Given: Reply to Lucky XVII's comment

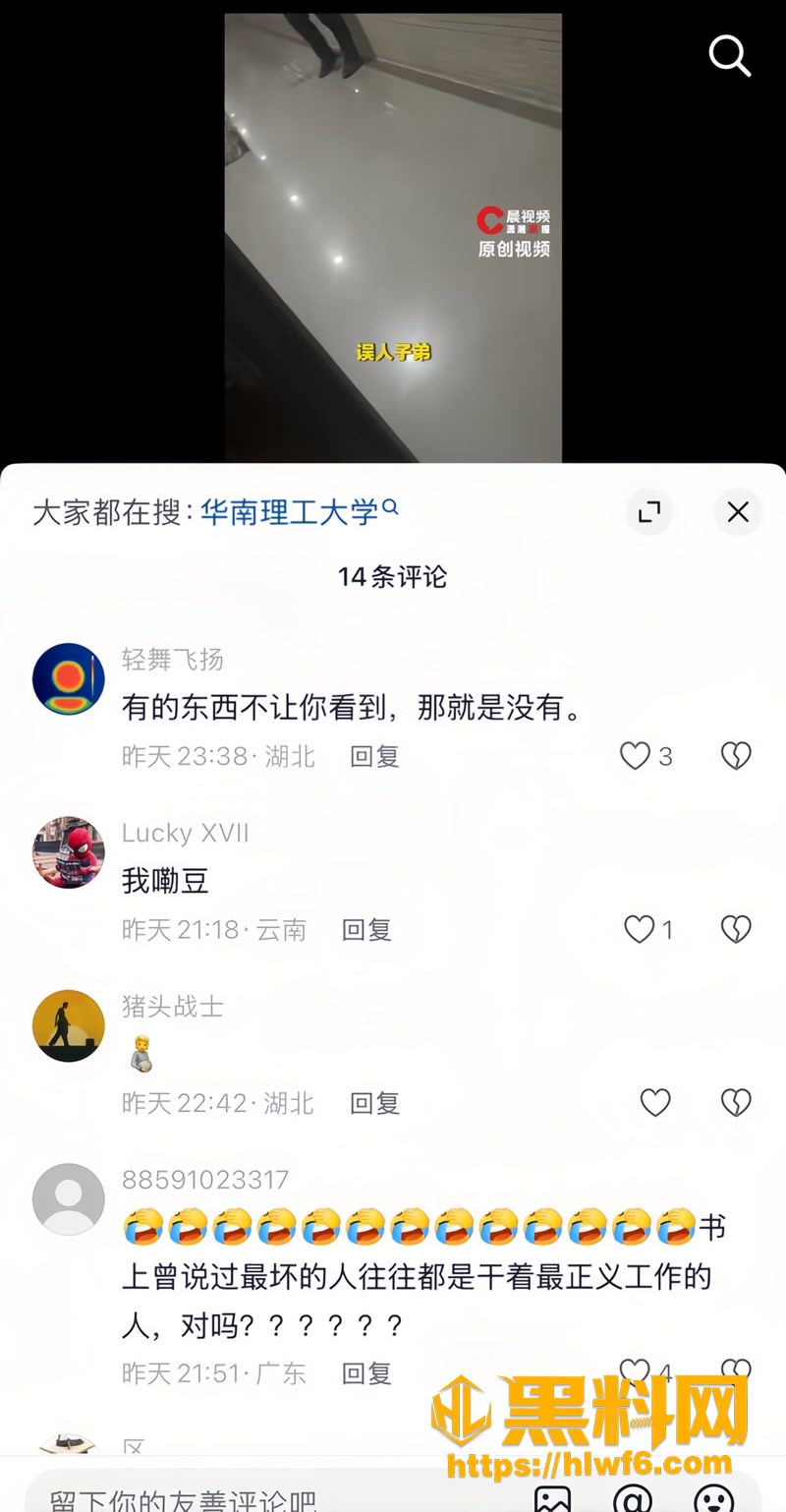Looking at the screenshot, I should click(x=366, y=929).
